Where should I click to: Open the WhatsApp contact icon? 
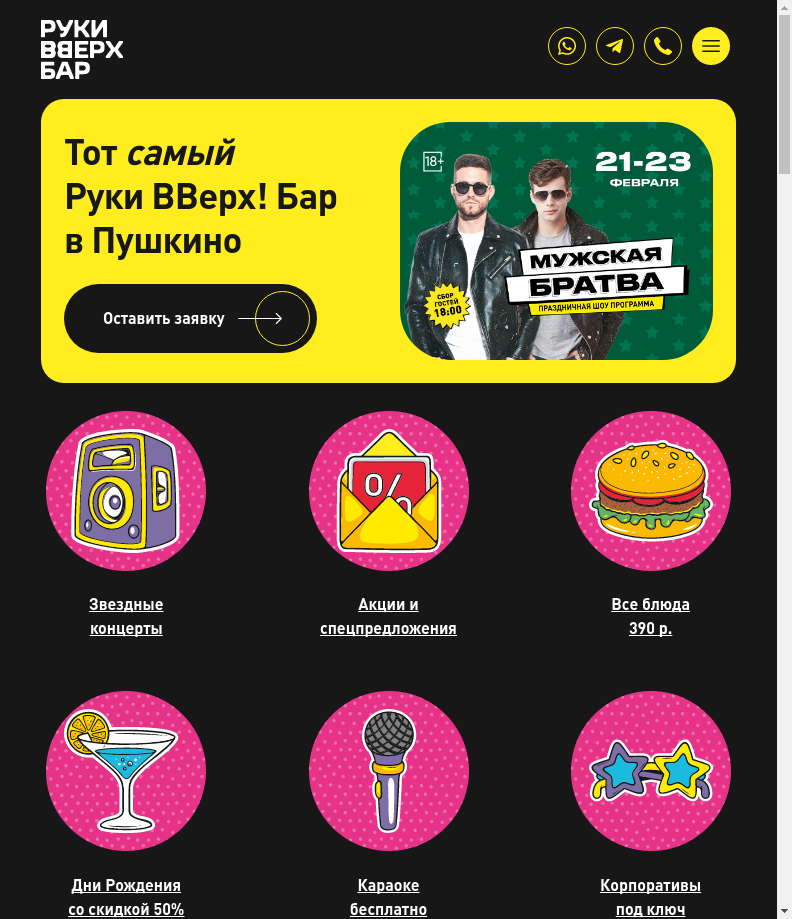click(567, 46)
